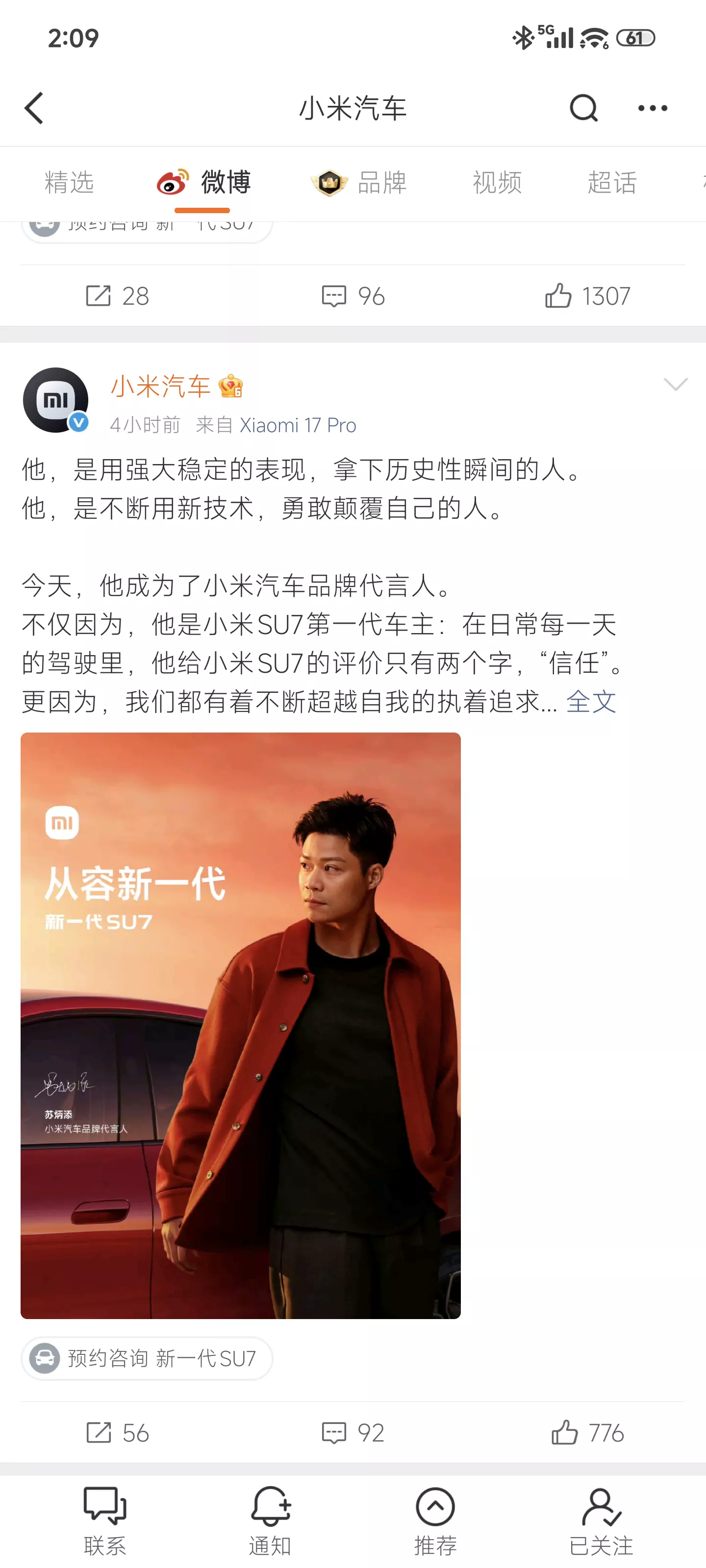The width and height of the screenshot is (706, 1568).
Task: Switch to the 超话 tab
Action: 611,183
